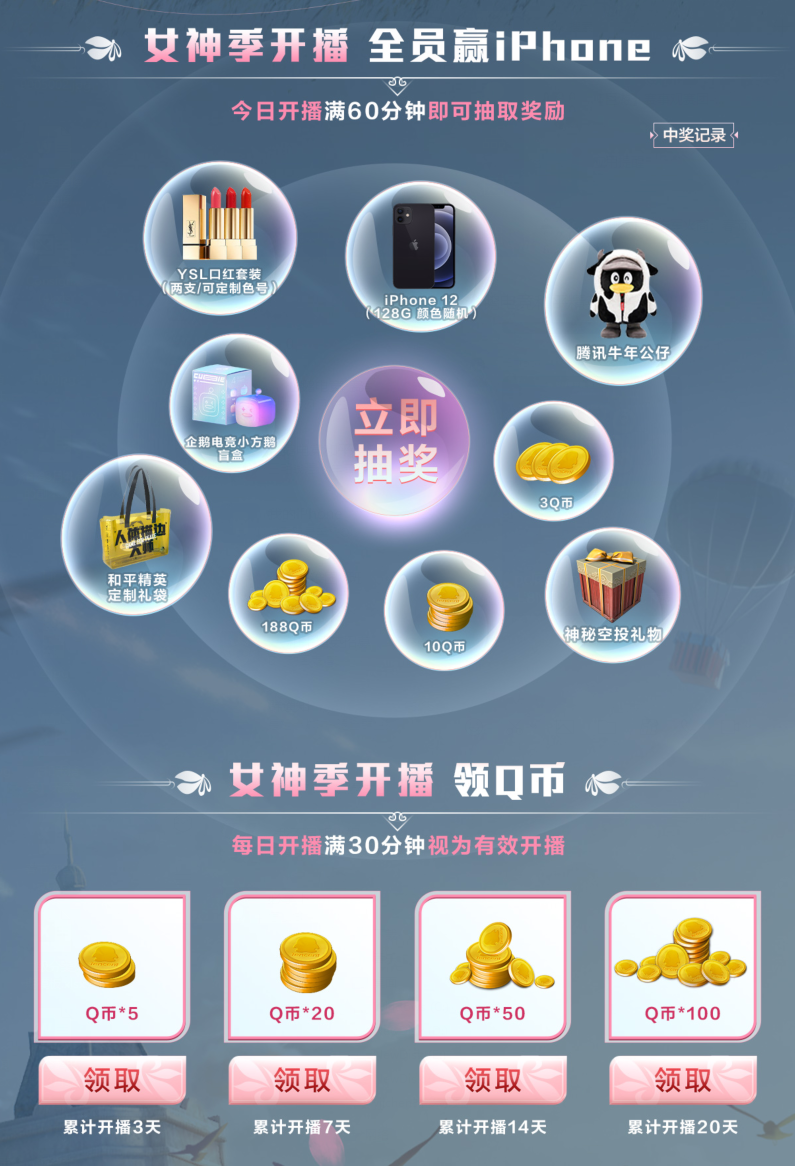Claim the Q币*50 reward for 14 days
This screenshot has height=1166, width=795.
[493, 1081]
